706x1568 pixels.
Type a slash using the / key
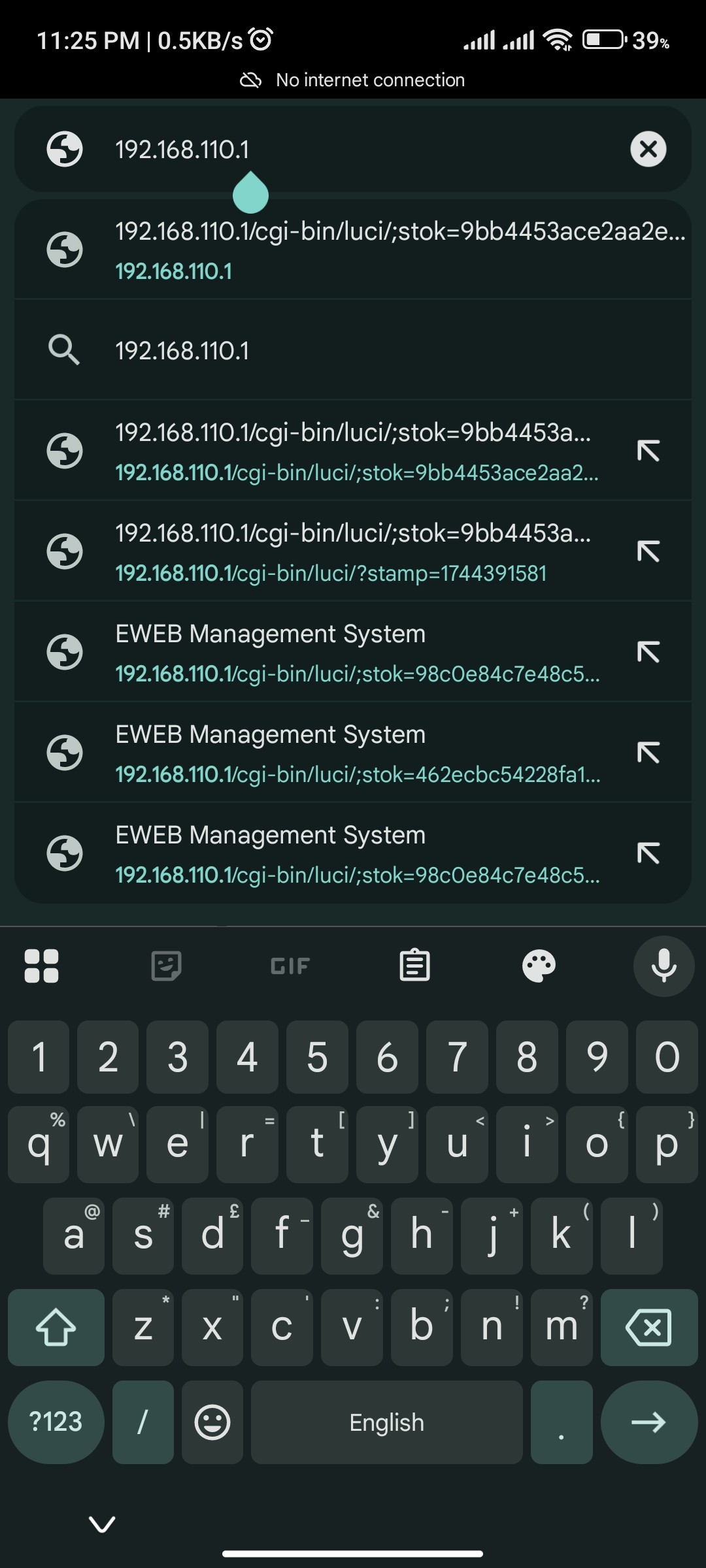coord(143,1422)
